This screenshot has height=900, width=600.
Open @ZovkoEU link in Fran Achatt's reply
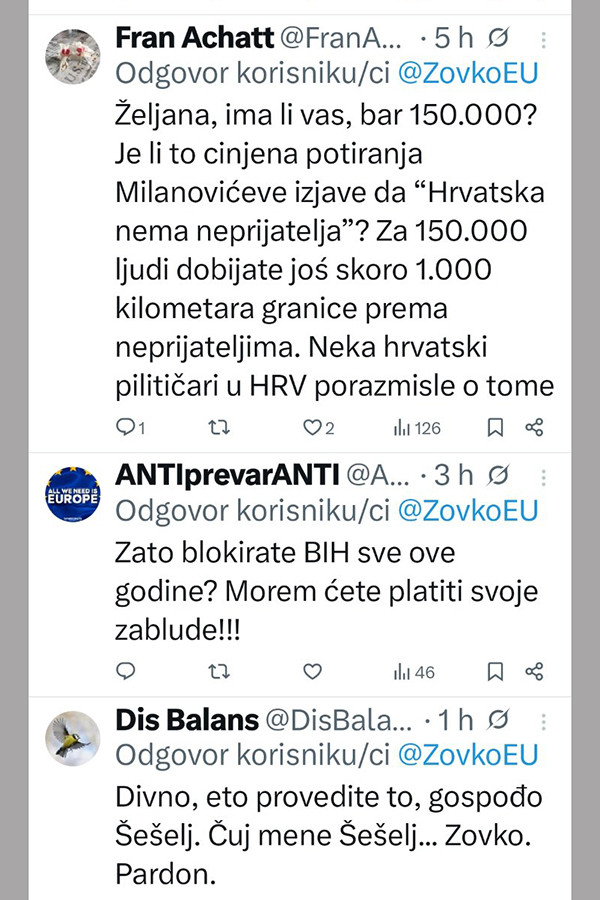click(x=467, y=74)
